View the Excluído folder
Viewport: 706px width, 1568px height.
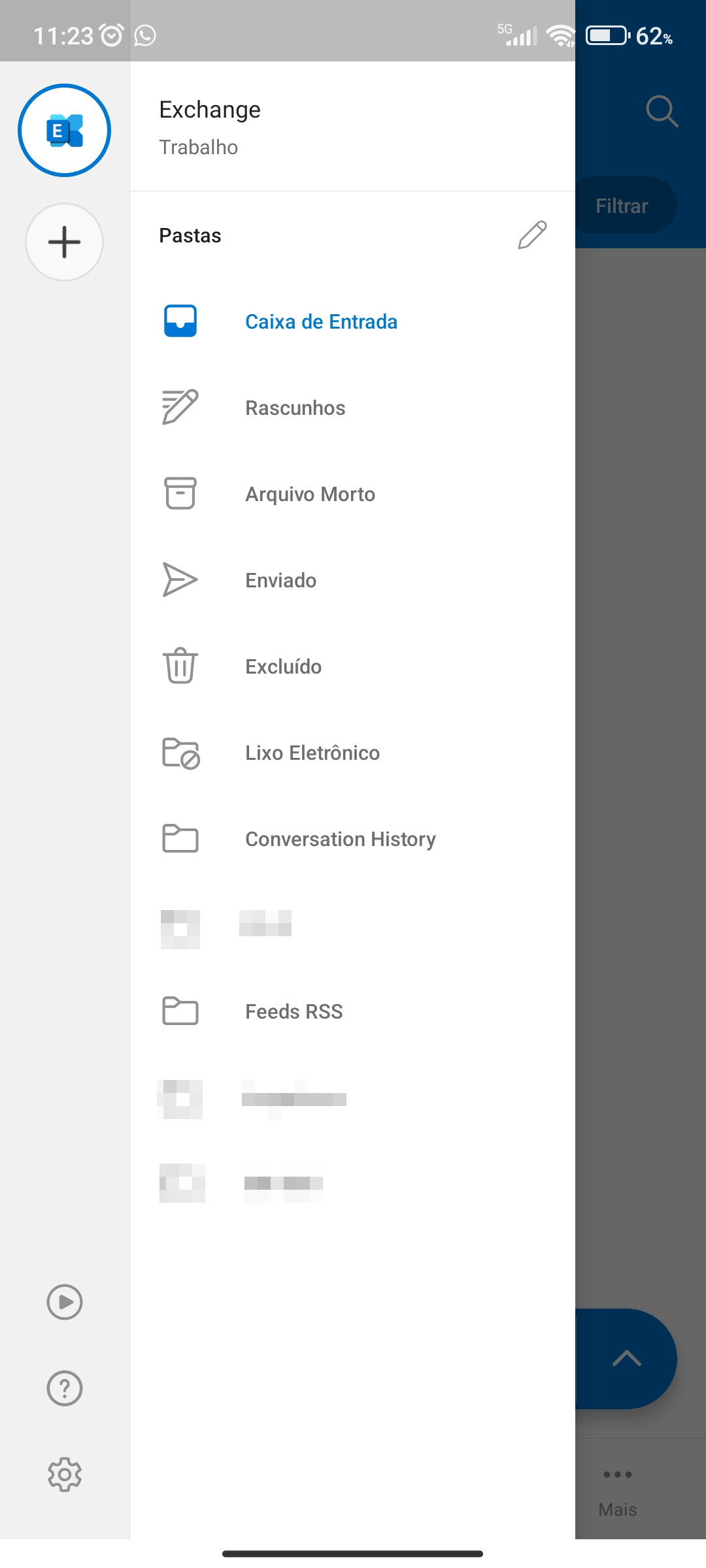tap(353, 666)
